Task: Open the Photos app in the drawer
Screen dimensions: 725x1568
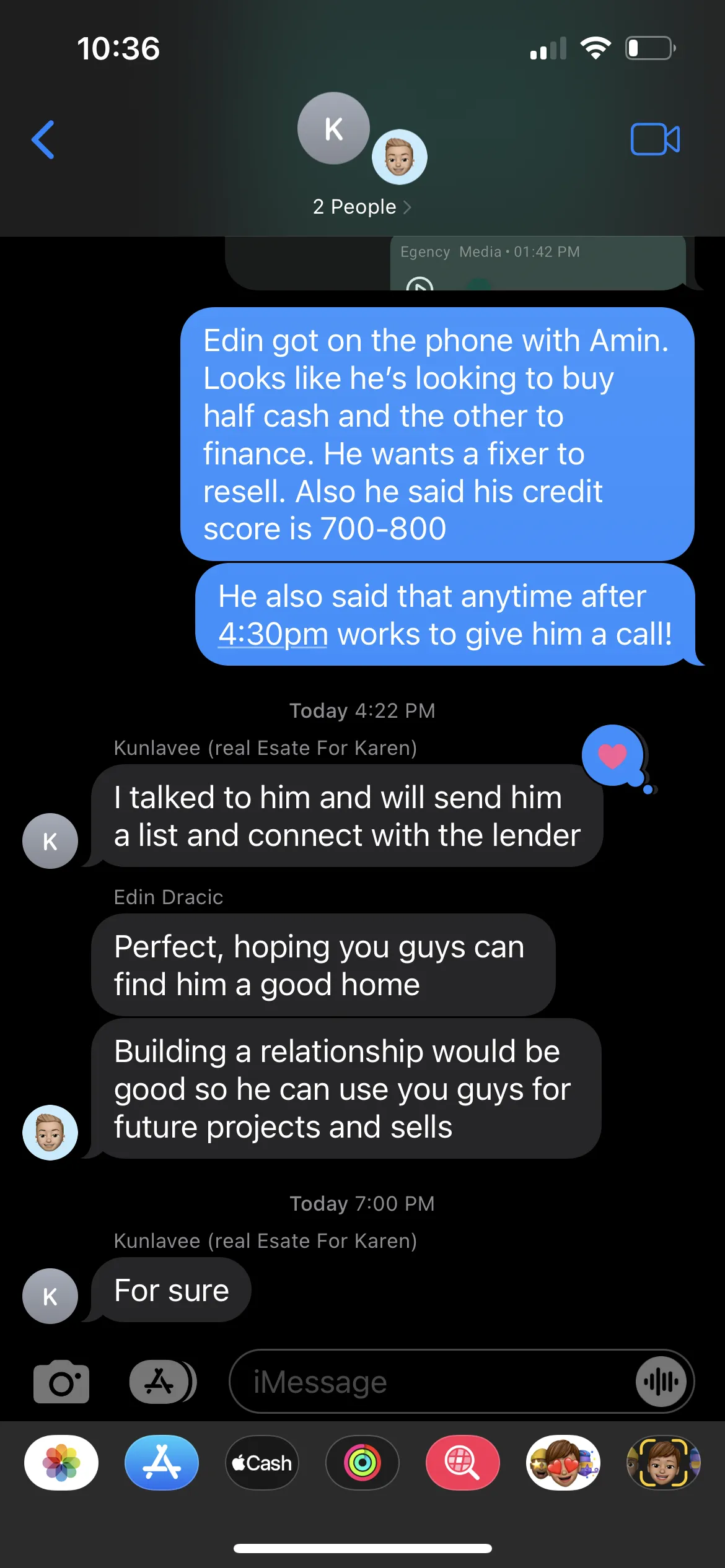Action: pos(61,1463)
